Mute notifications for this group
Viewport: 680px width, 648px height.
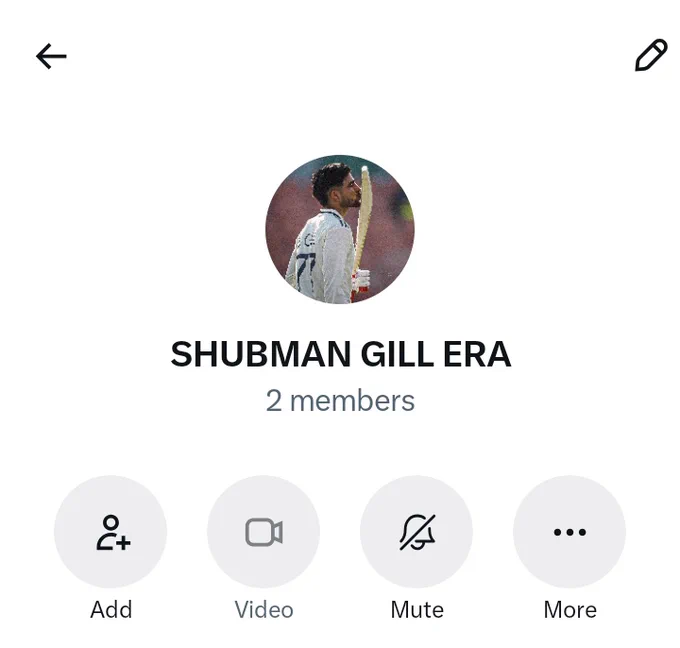click(416, 531)
